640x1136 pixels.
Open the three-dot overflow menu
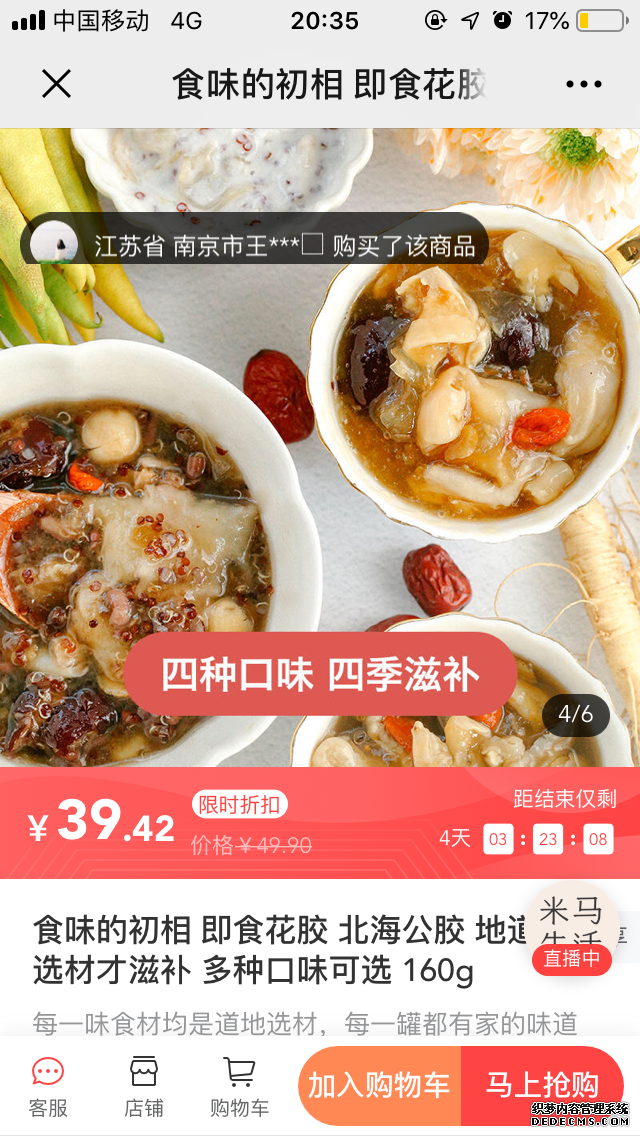(x=583, y=85)
